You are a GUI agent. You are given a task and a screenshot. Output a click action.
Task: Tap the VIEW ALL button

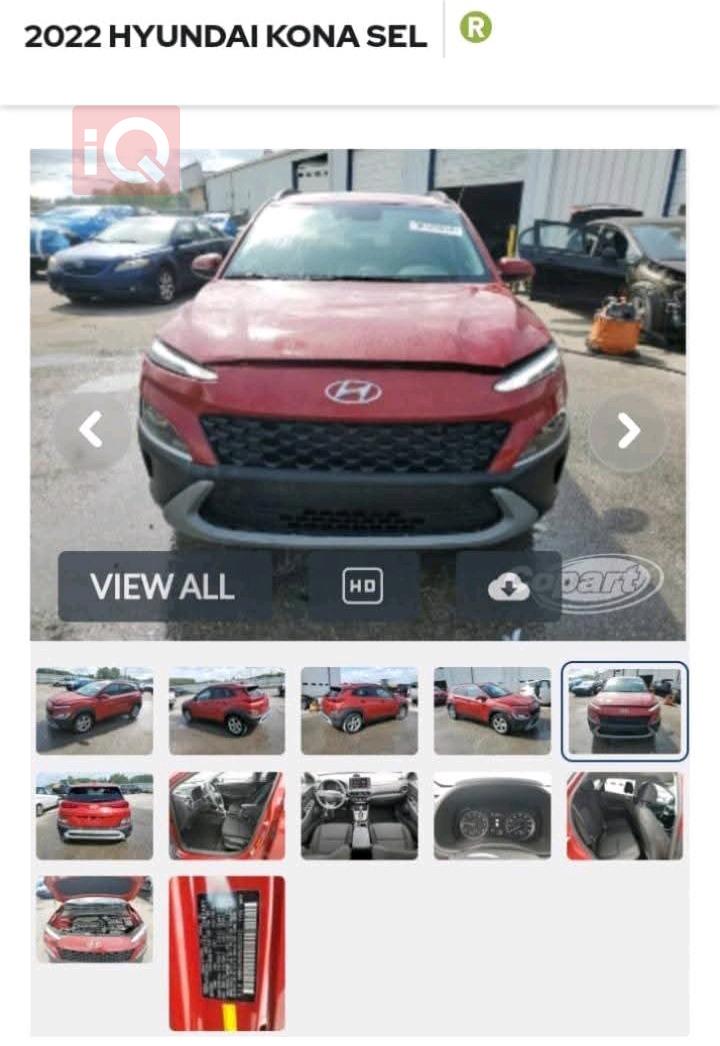click(164, 587)
